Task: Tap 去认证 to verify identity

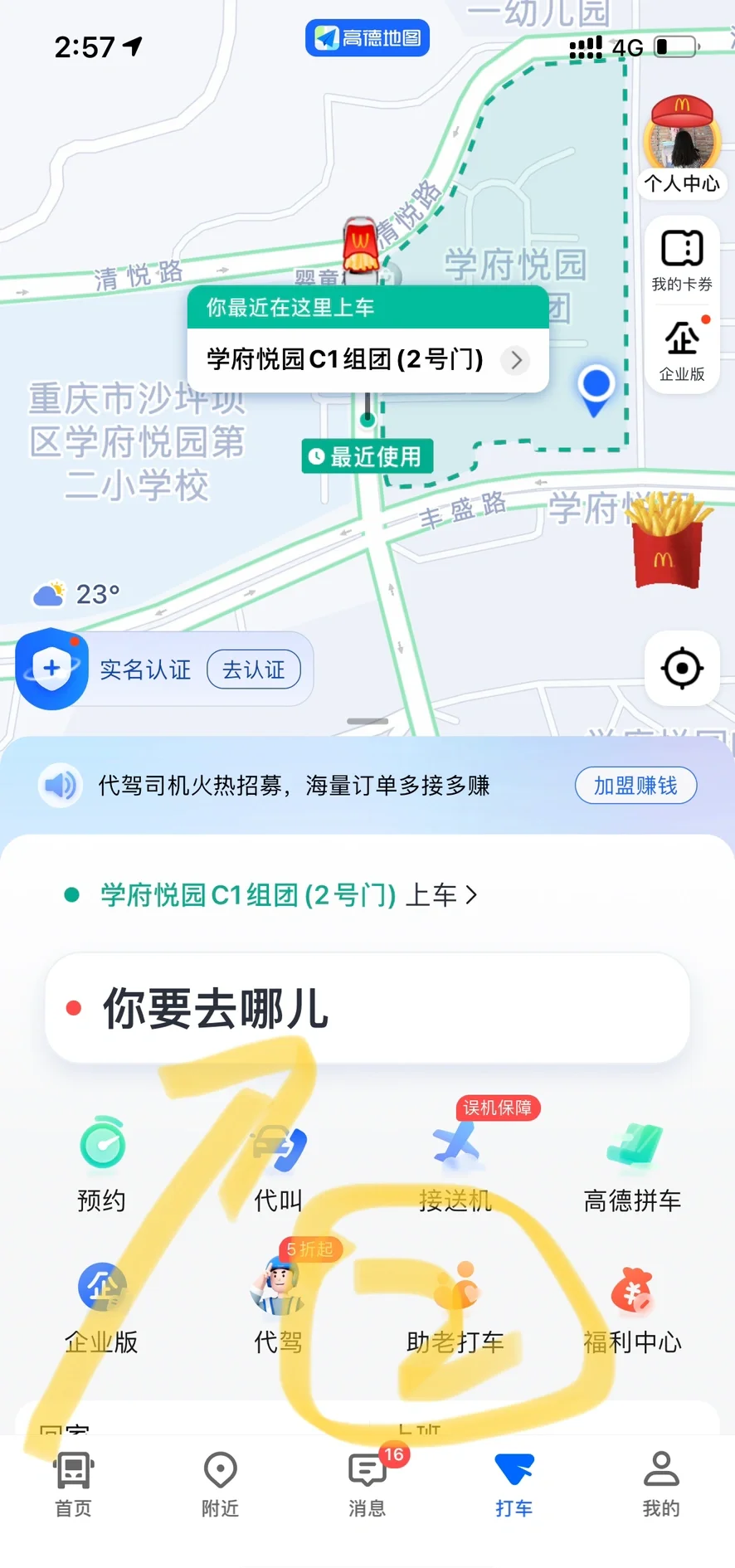Action: point(254,670)
